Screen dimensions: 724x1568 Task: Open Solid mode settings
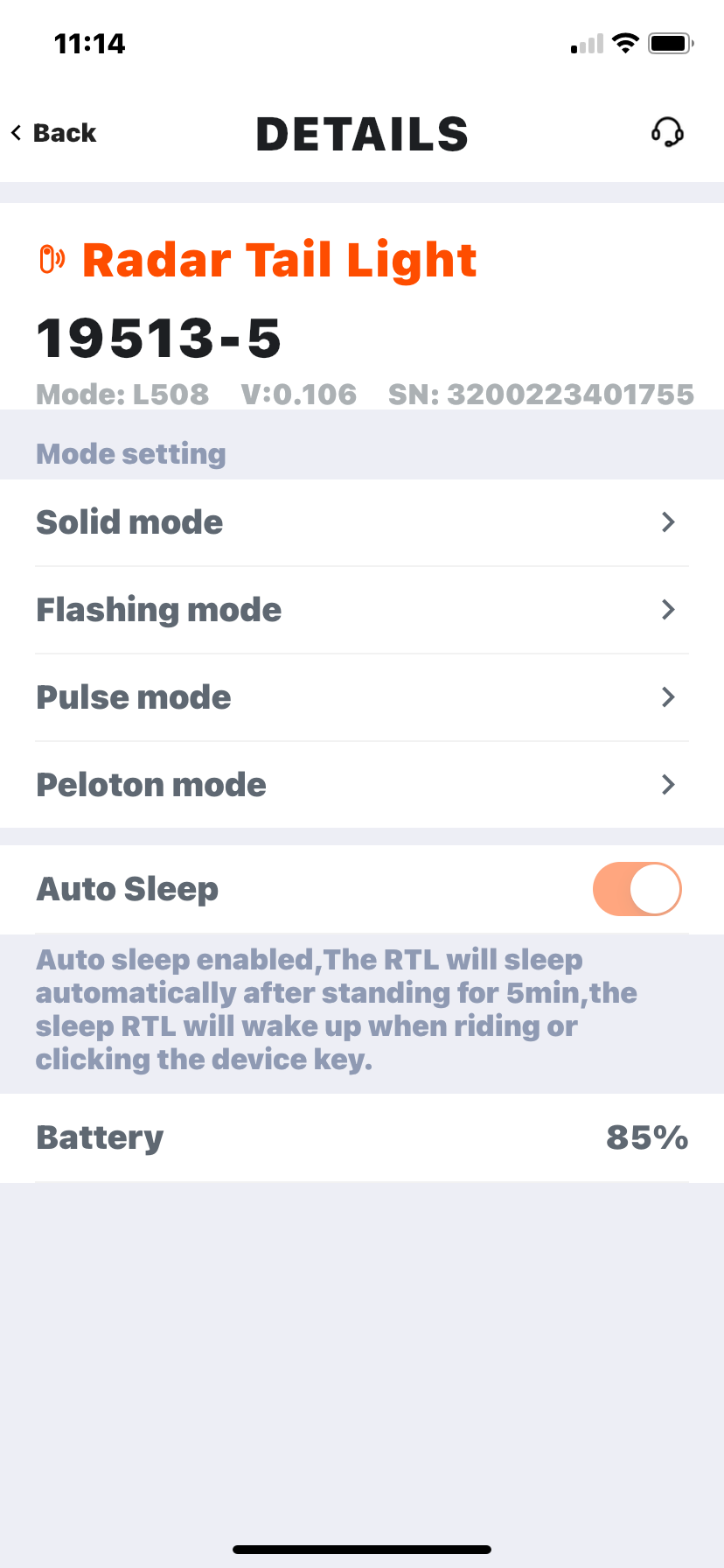pyautogui.click(x=362, y=522)
